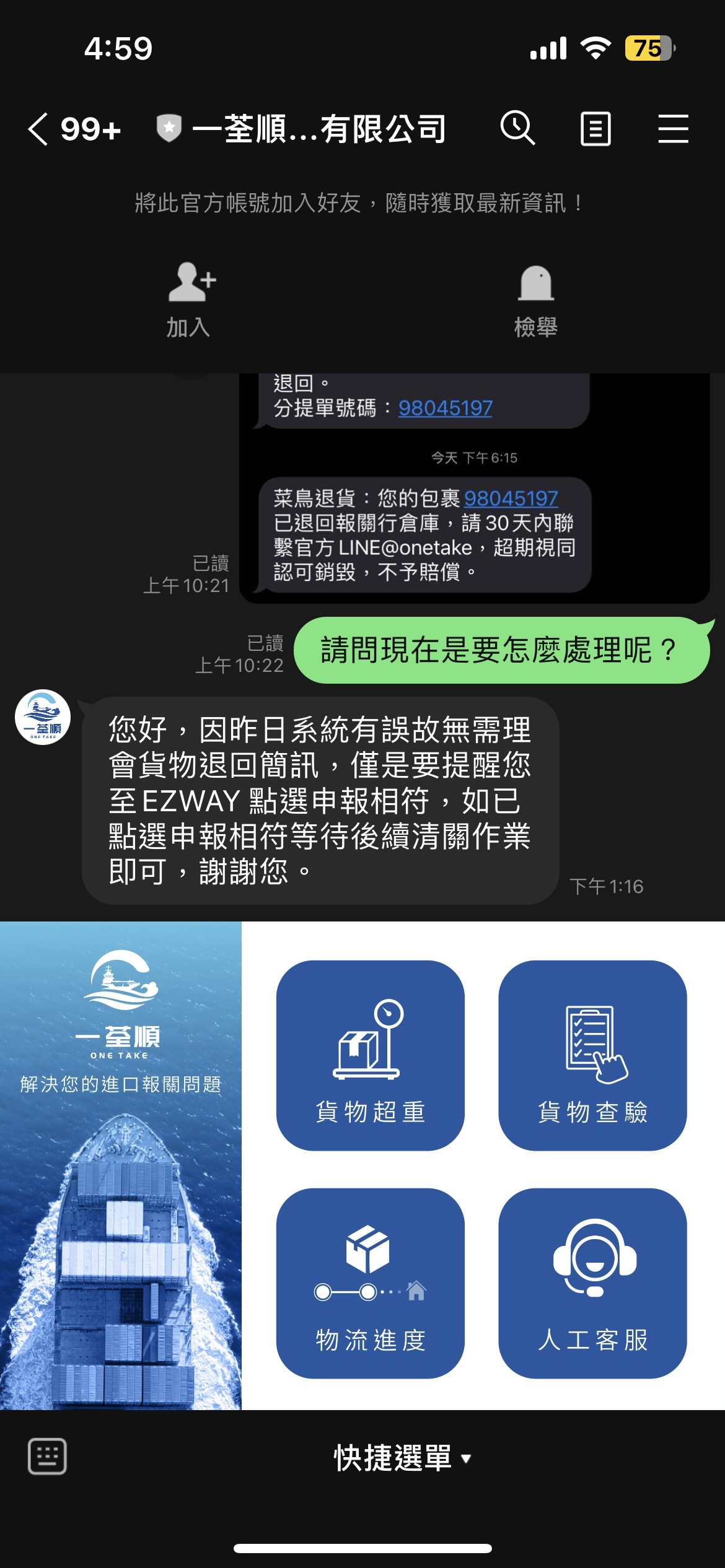The image size is (725, 1568).
Task: Check 物流進度 shipping progress
Action: point(370,1283)
